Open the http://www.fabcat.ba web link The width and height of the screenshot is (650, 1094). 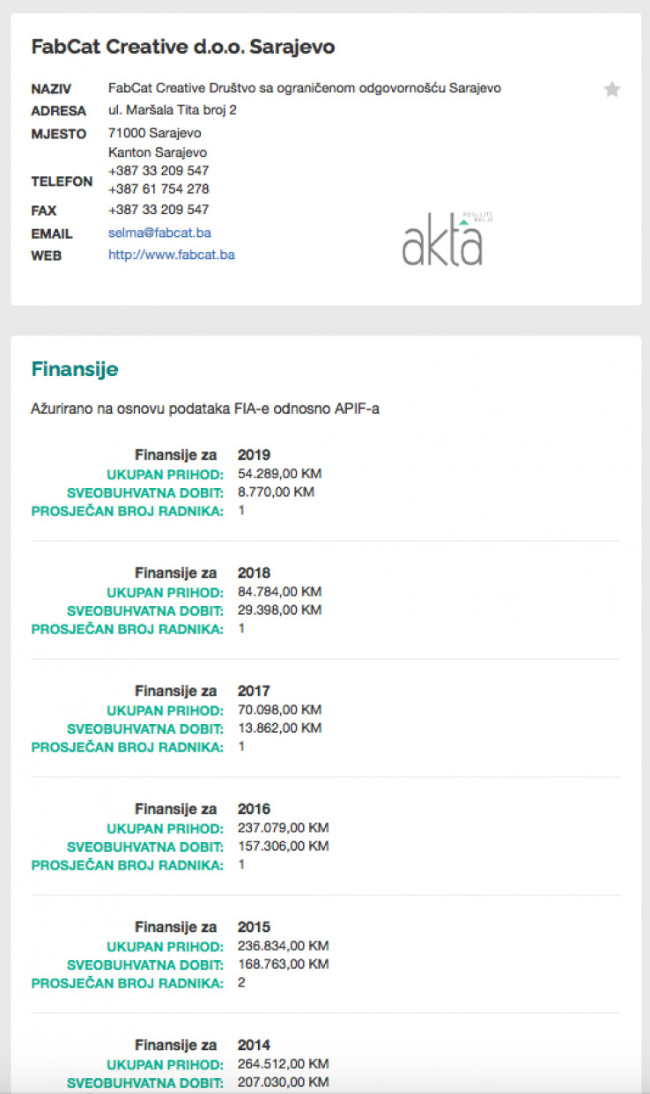[172, 255]
